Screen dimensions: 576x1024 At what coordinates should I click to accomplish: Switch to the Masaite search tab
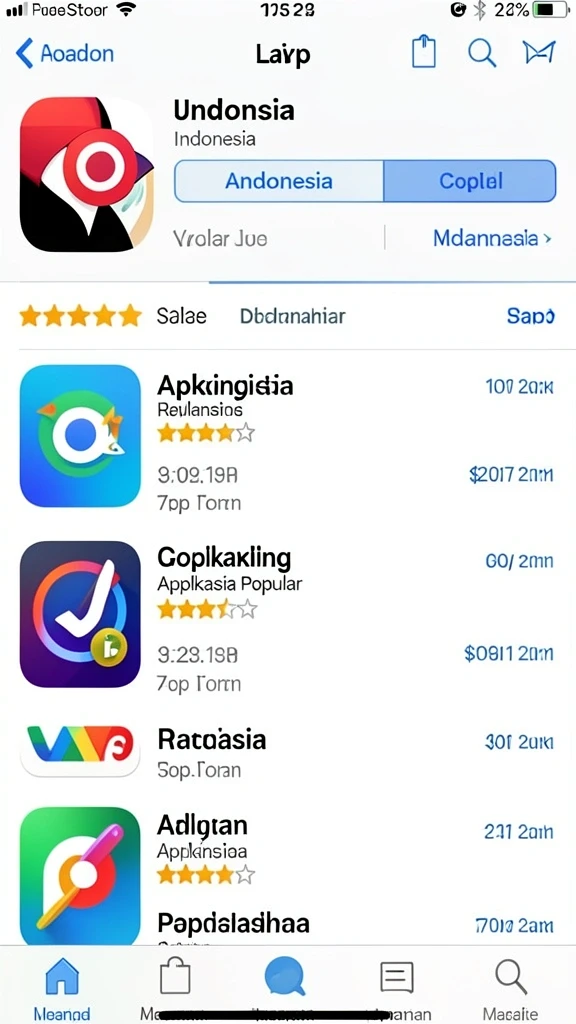511,987
